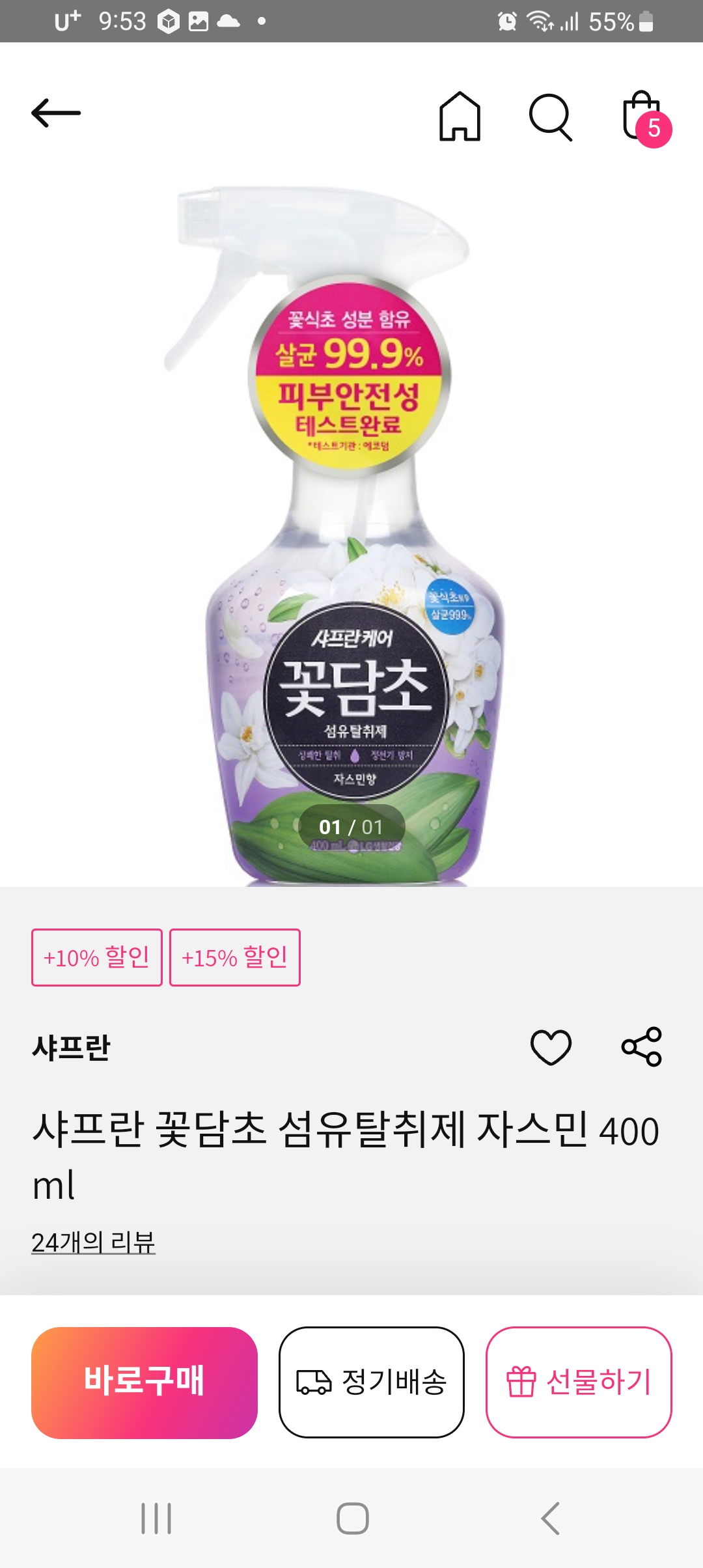
Task: Add this product to wishlist with the heart
Action: [551, 1047]
